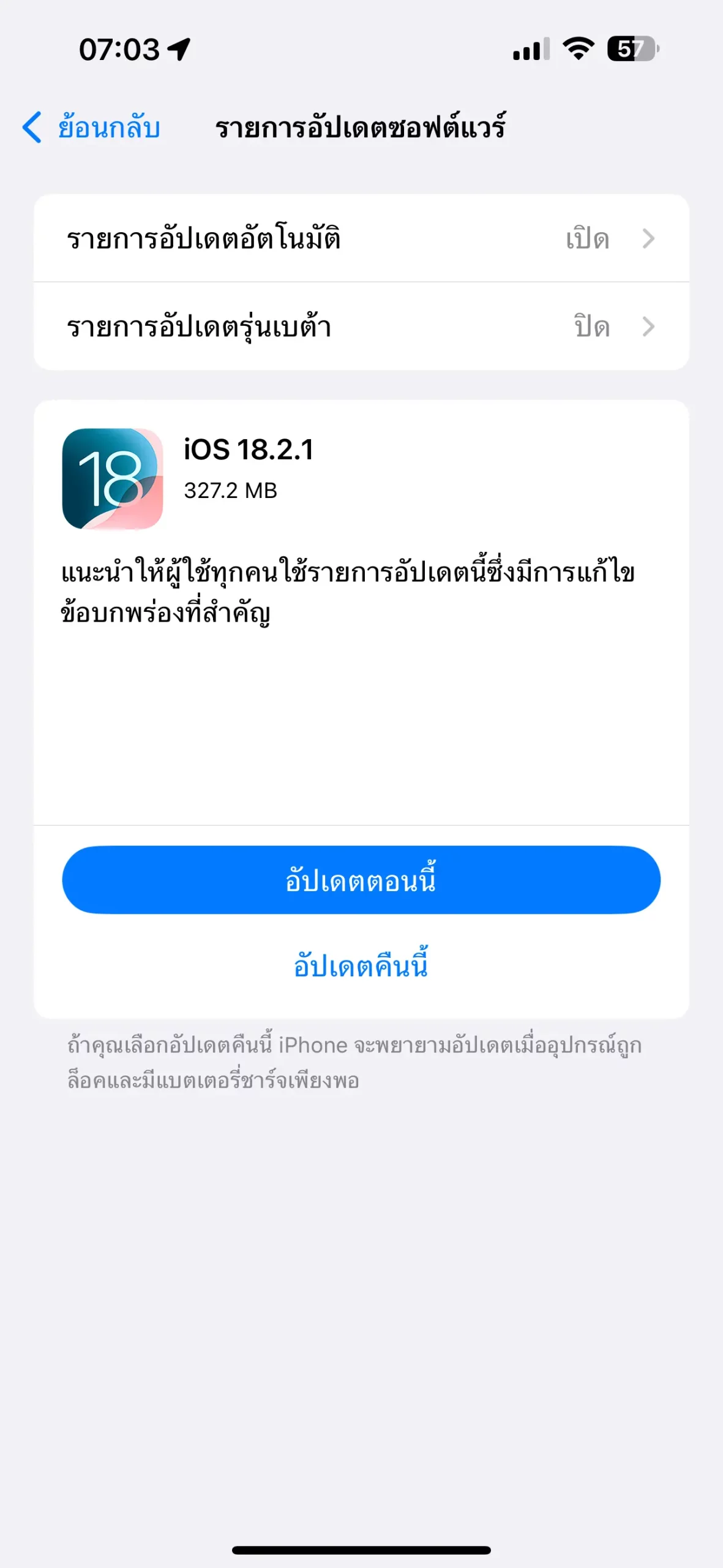Tap อัปเดตตอนนี้ to install iOS 18.2.1
723x1568 pixels.
[x=361, y=880]
